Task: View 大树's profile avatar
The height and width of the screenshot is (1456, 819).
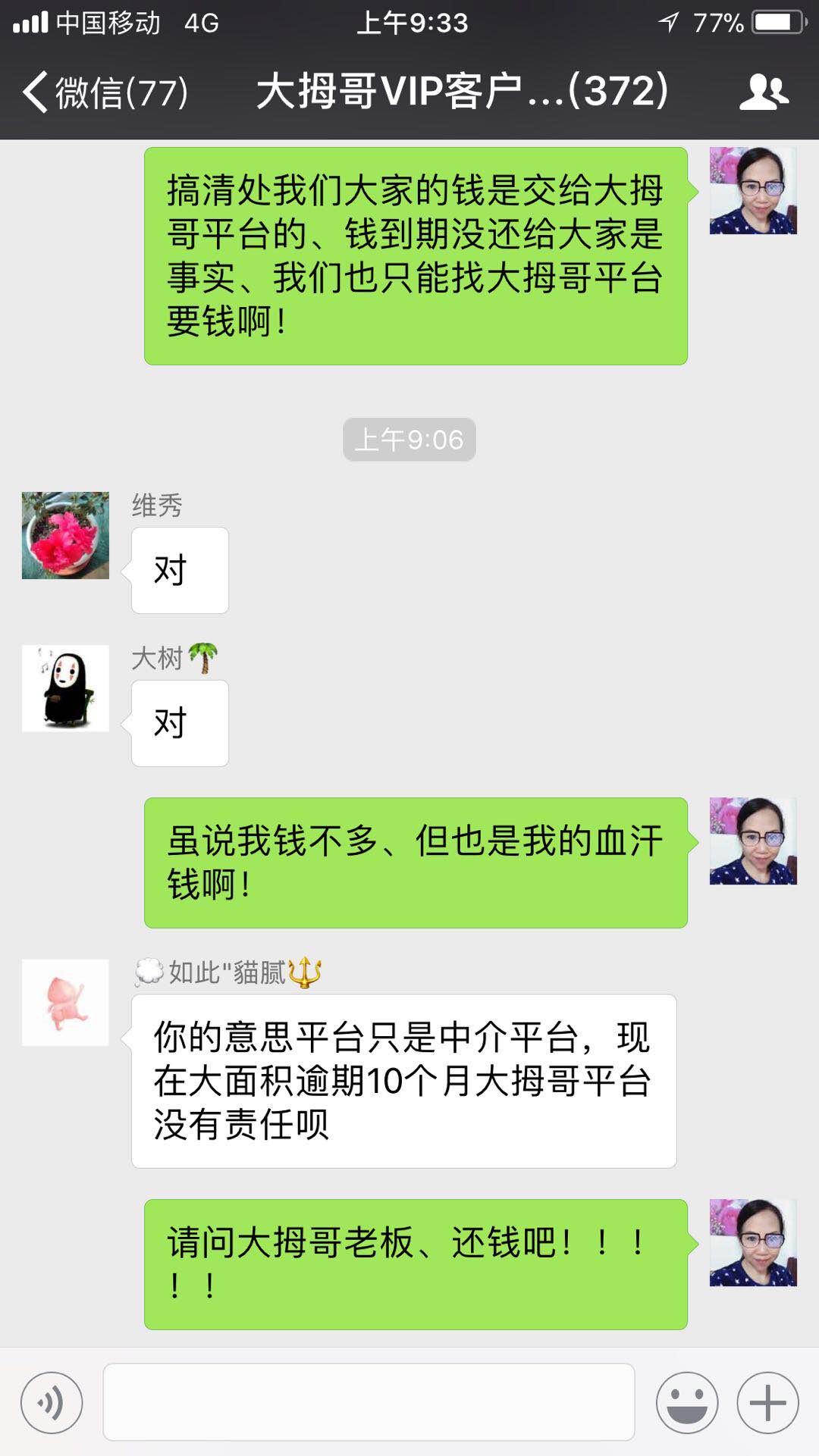Action: click(65, 688)
